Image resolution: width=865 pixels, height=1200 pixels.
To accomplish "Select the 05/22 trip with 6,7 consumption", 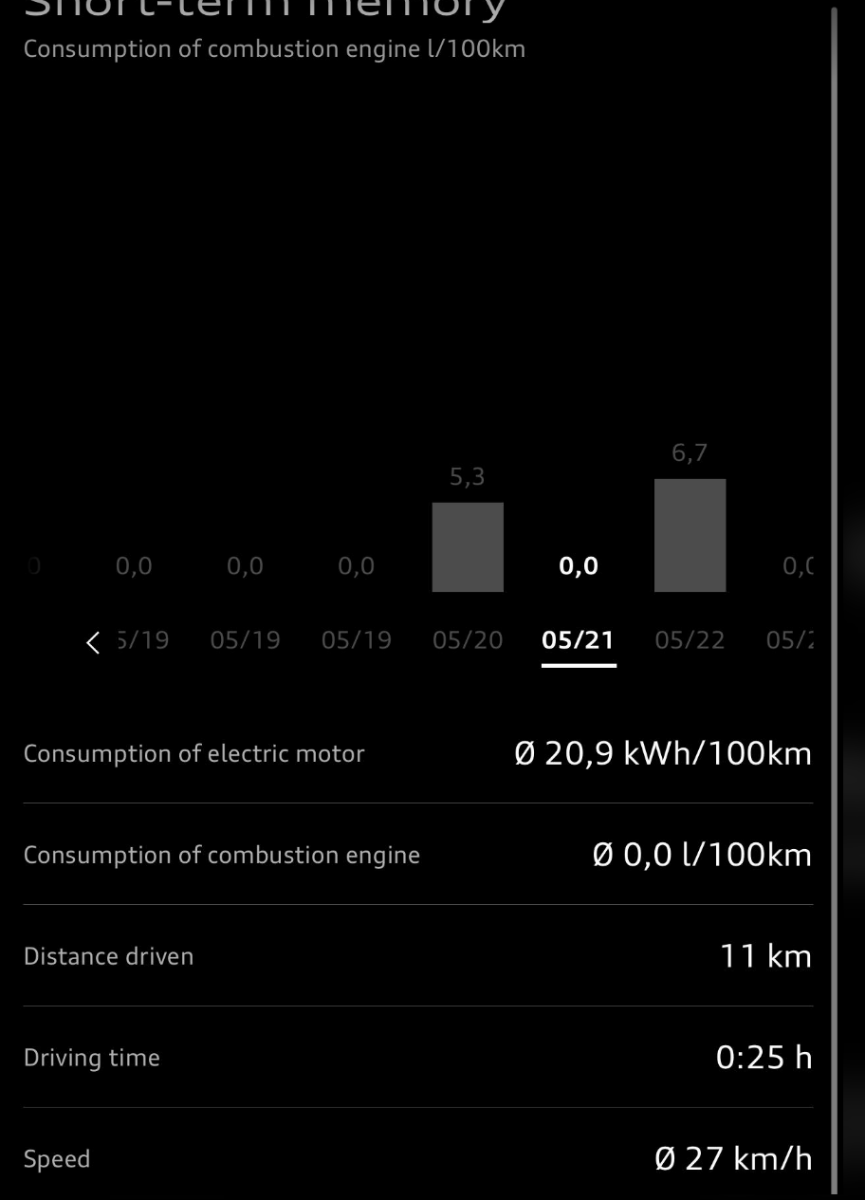I will (x=689, y=535).
